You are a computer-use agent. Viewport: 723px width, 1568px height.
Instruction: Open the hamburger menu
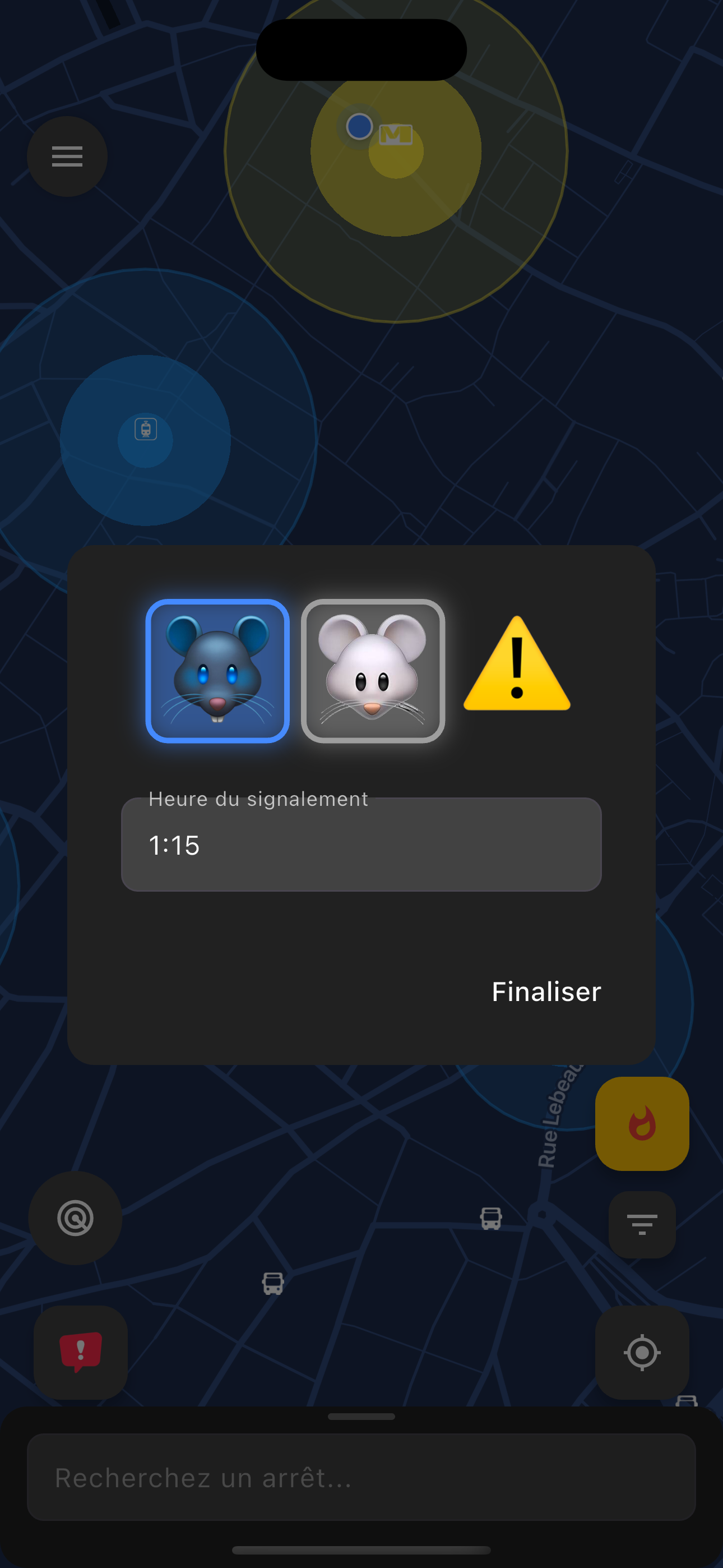point(67,156)
